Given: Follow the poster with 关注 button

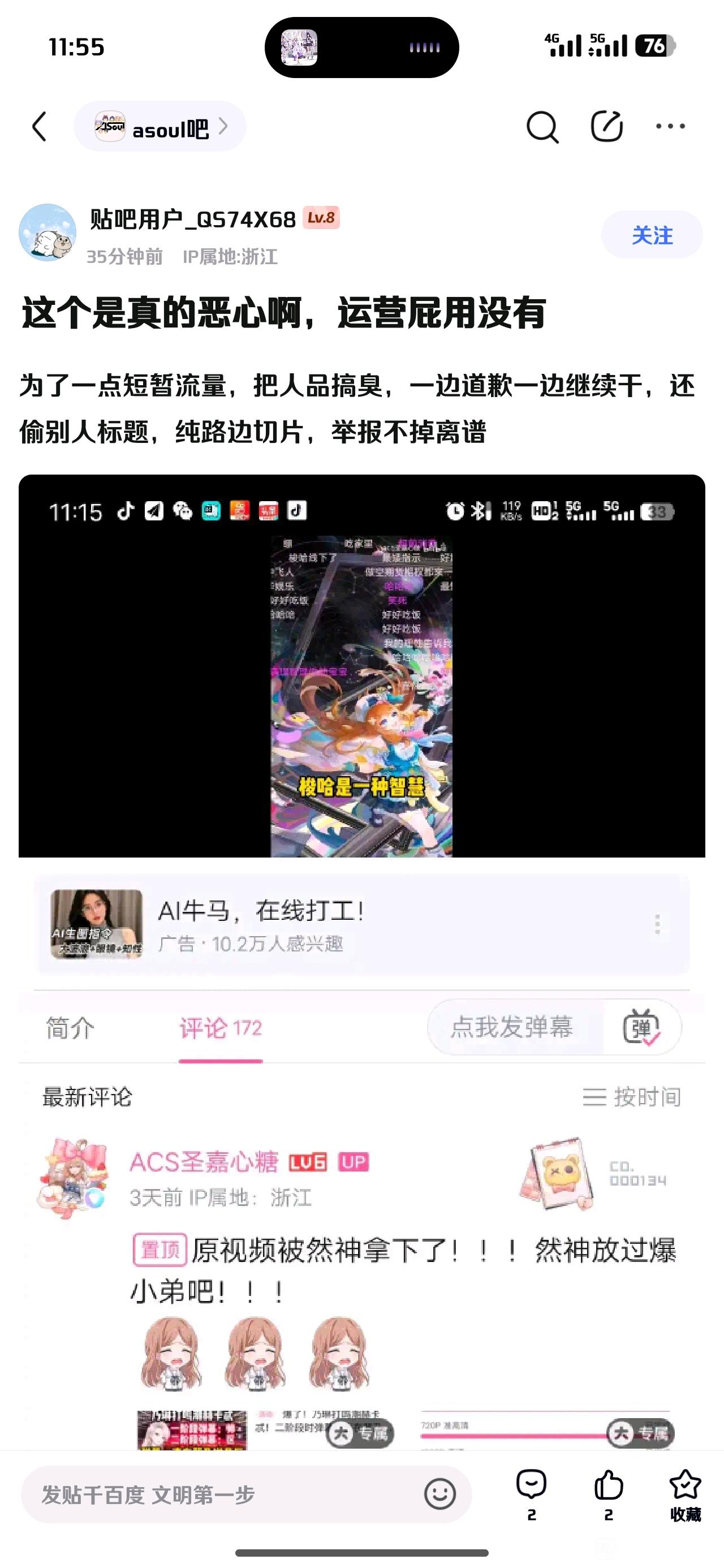Looking at the screenshot, I should click(x=652, y=235).
